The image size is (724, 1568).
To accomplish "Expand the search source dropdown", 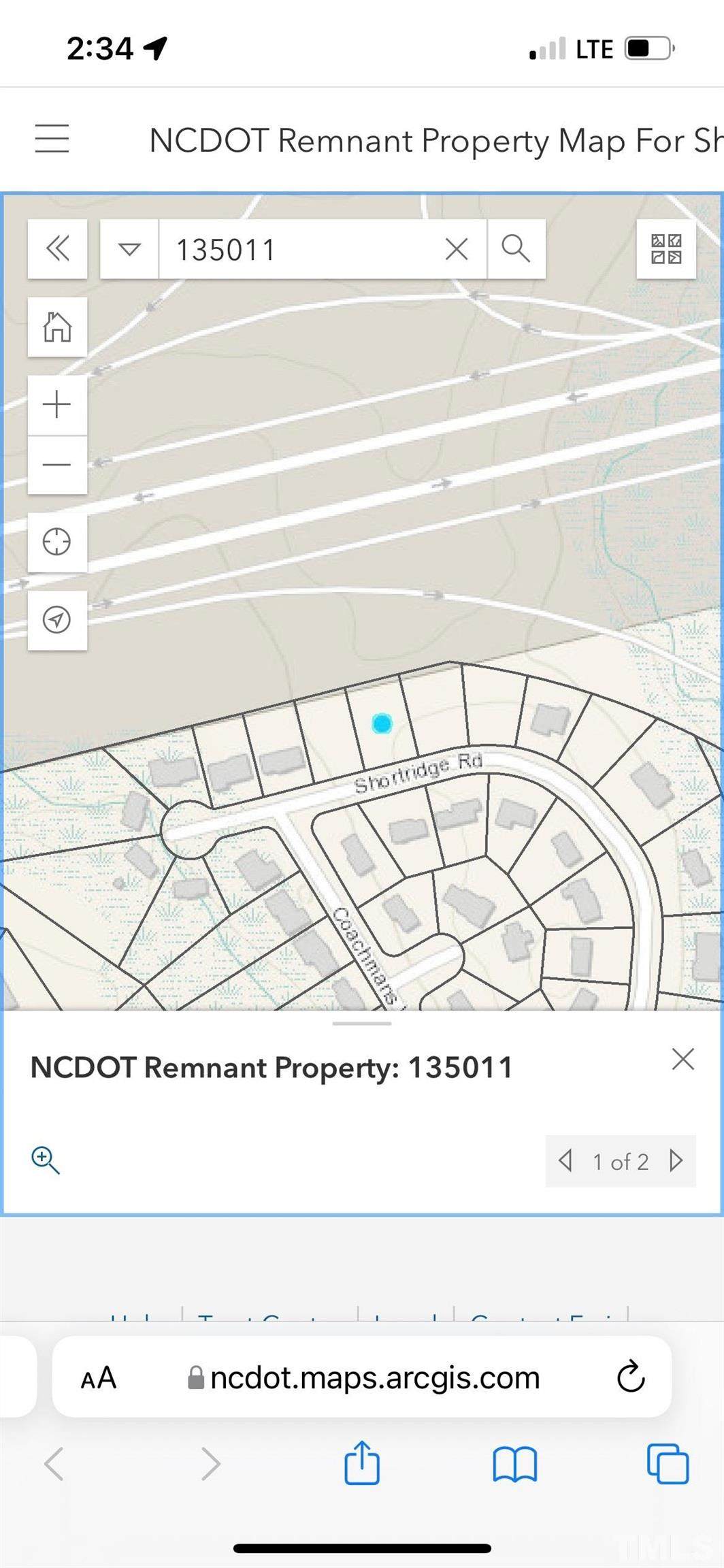I will click(x=129, y=248).
